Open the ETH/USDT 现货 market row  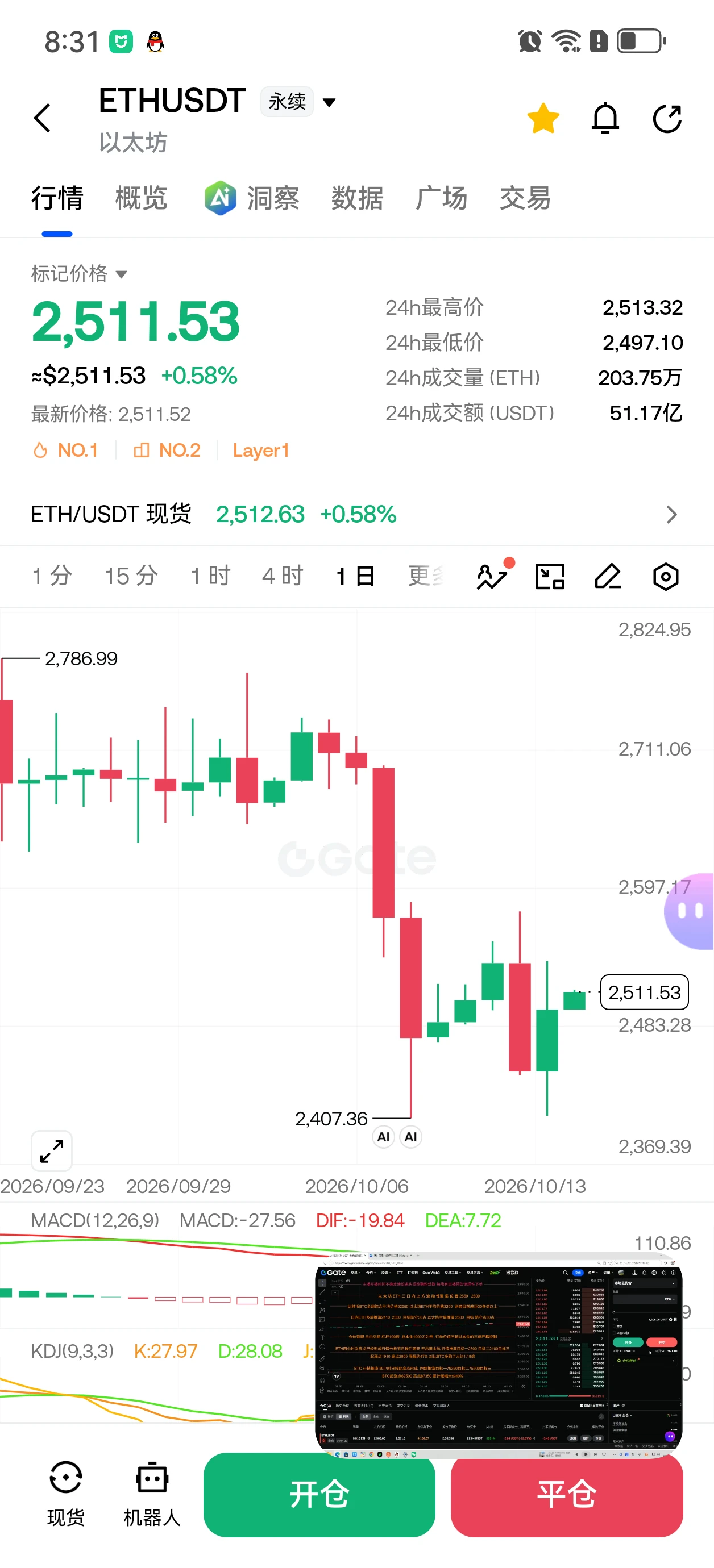(357, 514)
